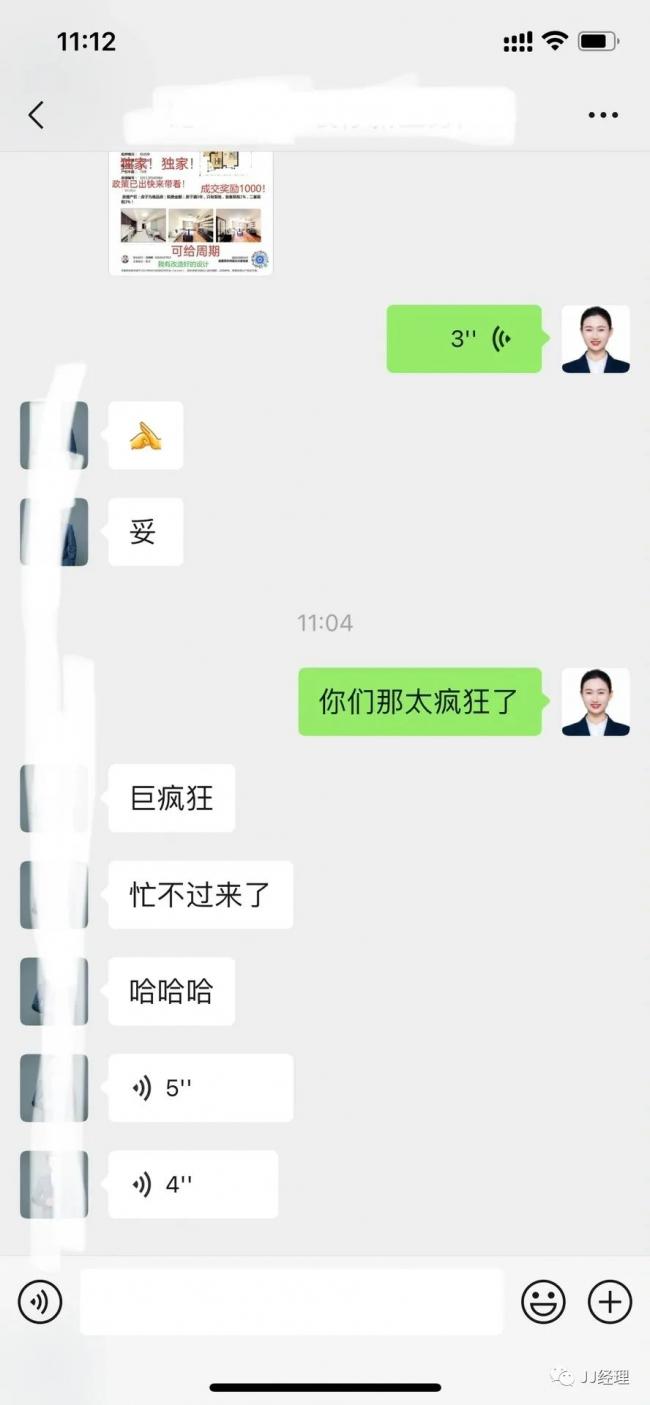The width and height of the screenshot is (650, 1405).
Task: Open contact avatar beside 巨疯狂 message
Action: pyautogui.click(x=54, y=798)
